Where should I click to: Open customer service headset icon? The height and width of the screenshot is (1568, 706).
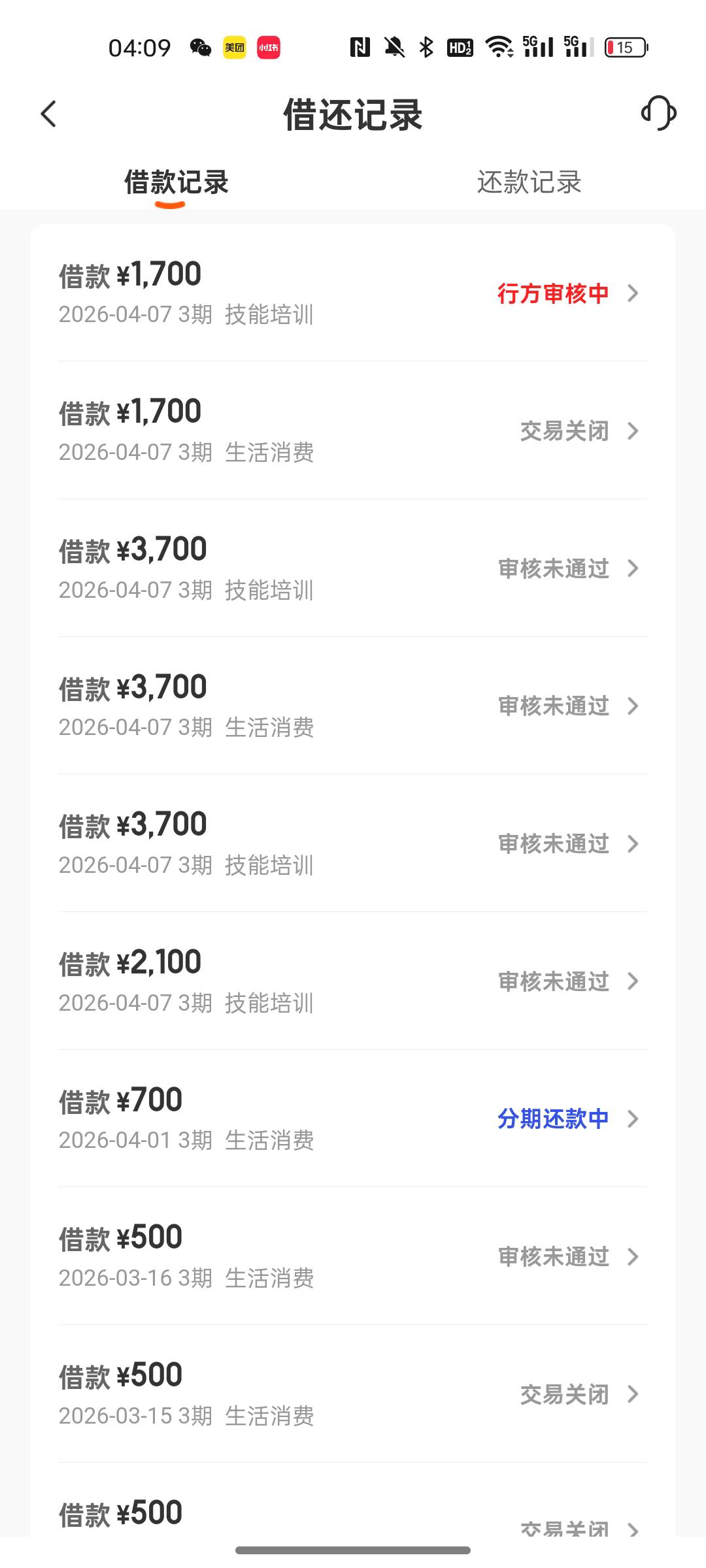click(658, 114)
